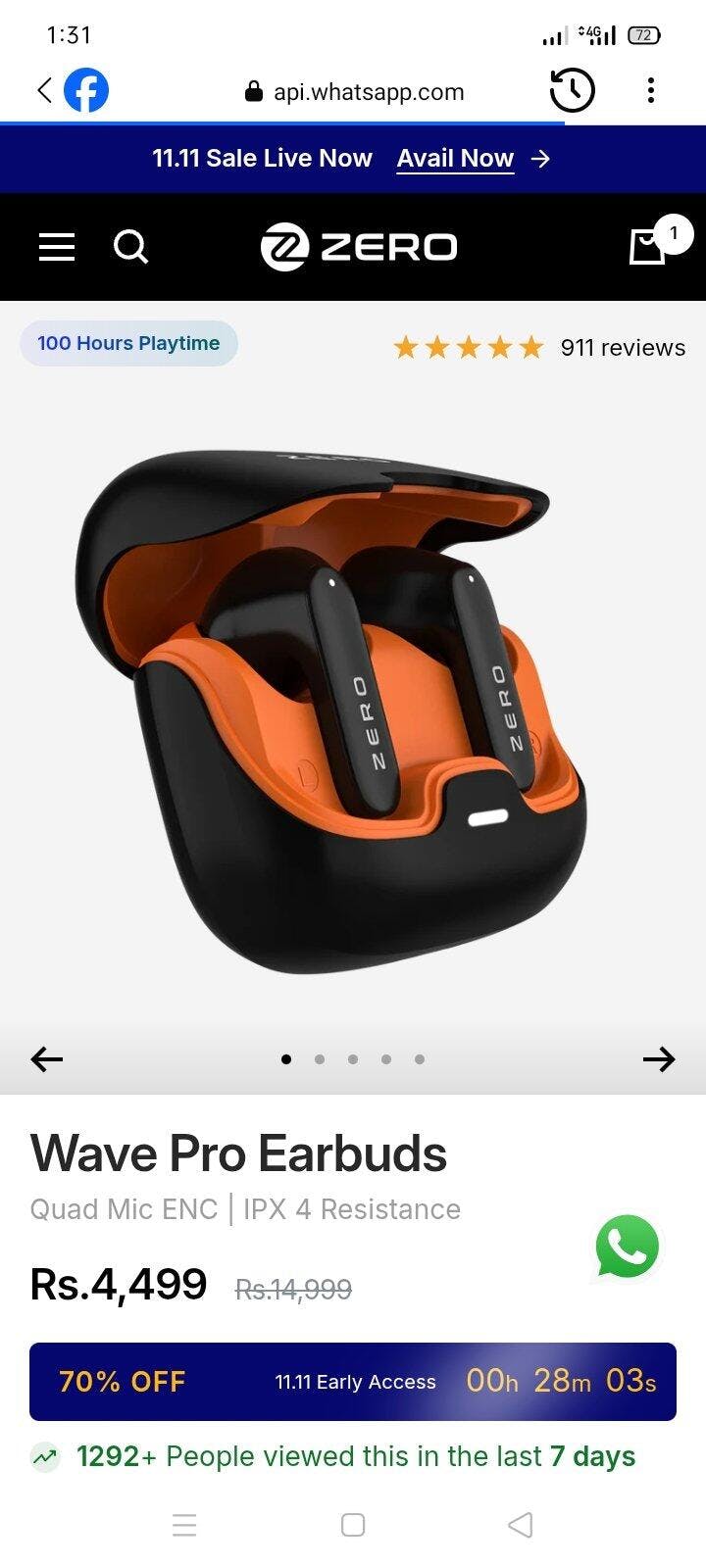Open recent apps from navigation bar
Screen dimensions: 706x1568
(x=184, y=1525)
